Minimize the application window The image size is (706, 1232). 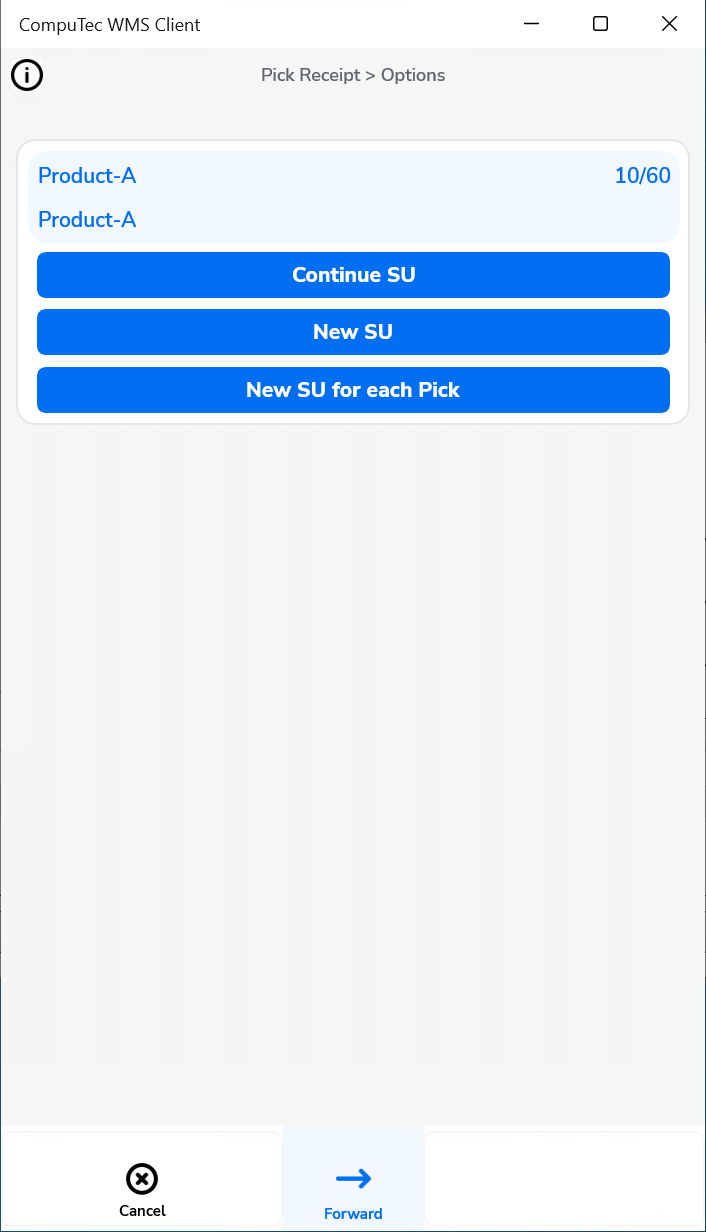point(531,24)
